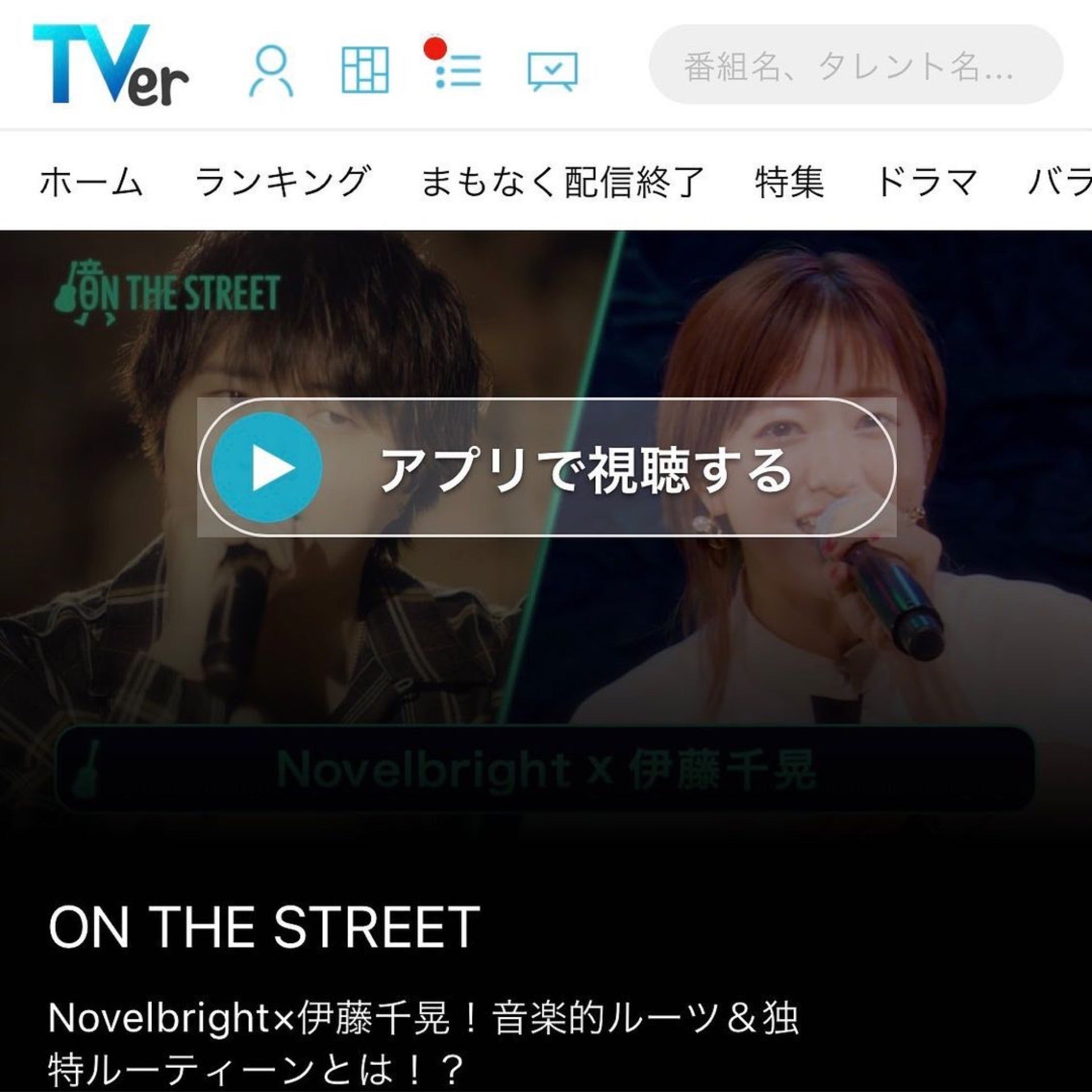
Task: Go to the 特集 tab
Action: tap(789, 182)
